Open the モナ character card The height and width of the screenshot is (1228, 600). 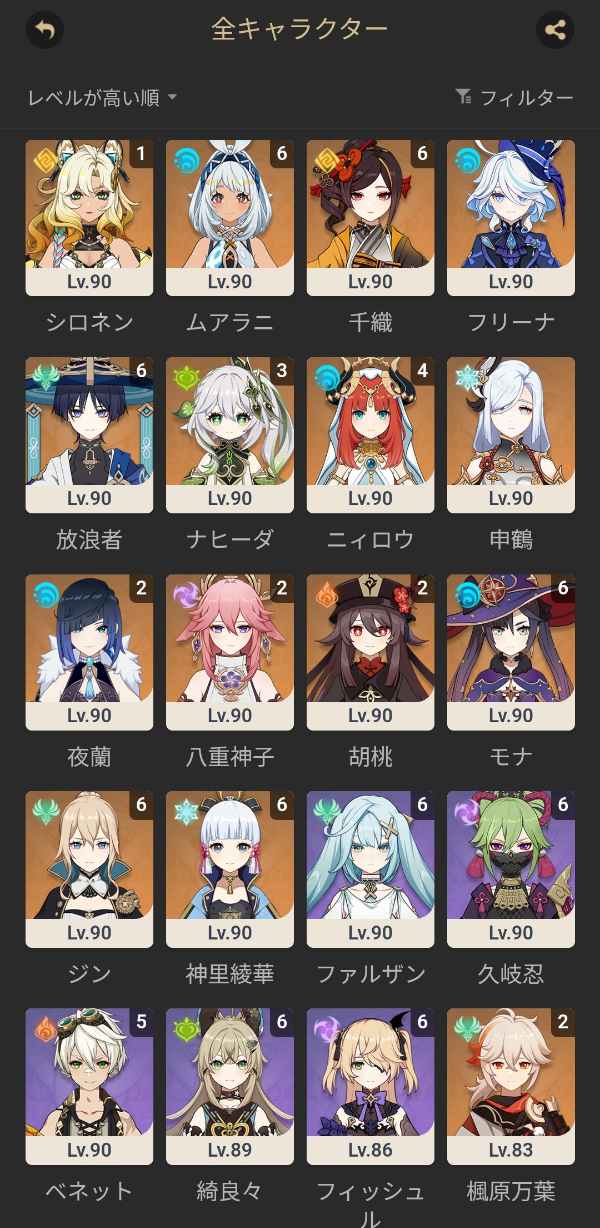(x=511, y=652)
